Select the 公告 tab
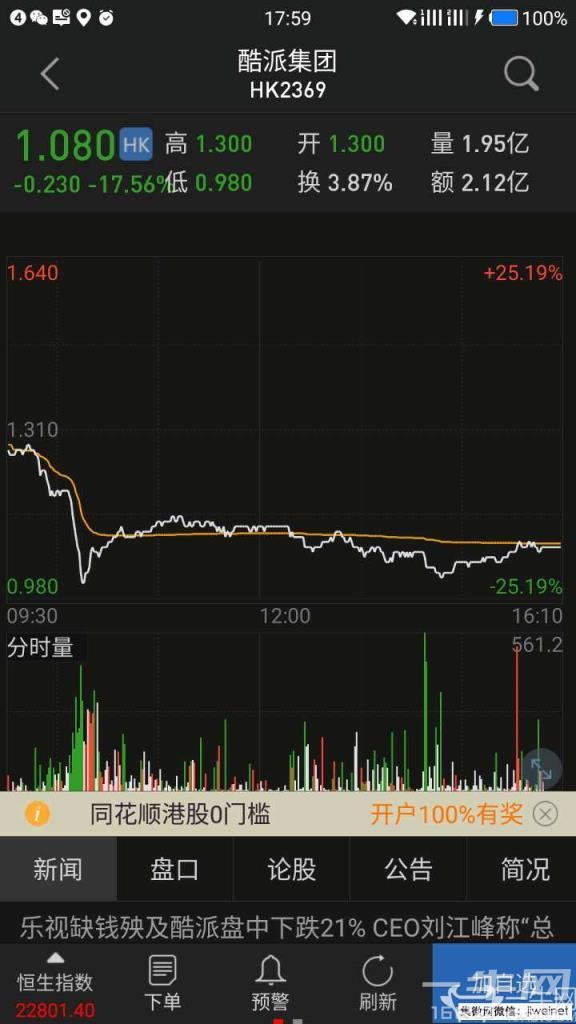 tap(408, 869)
